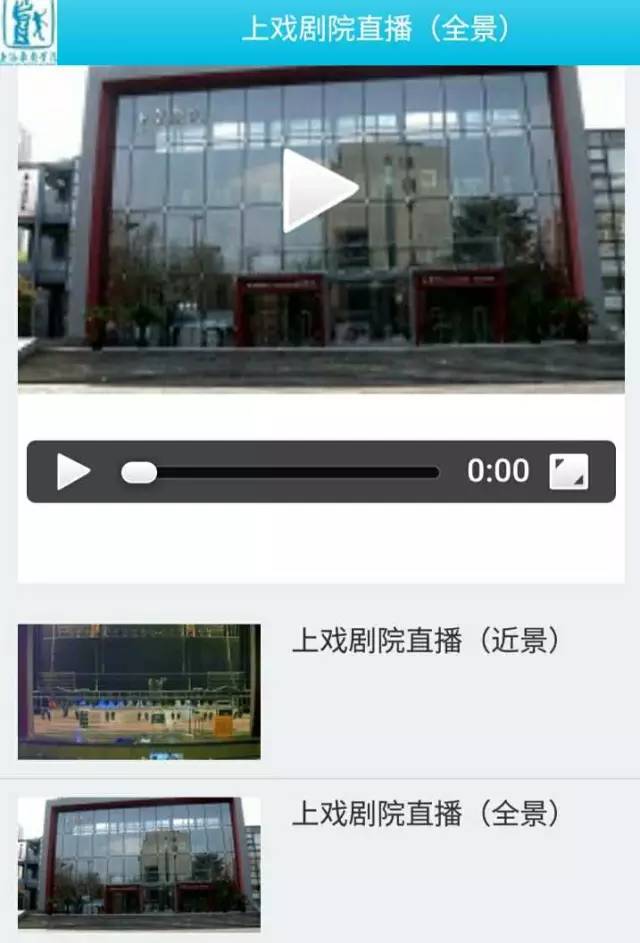Enter fullscreen video mode
This screenshot has height=943, width=640.
coord(568,471)
